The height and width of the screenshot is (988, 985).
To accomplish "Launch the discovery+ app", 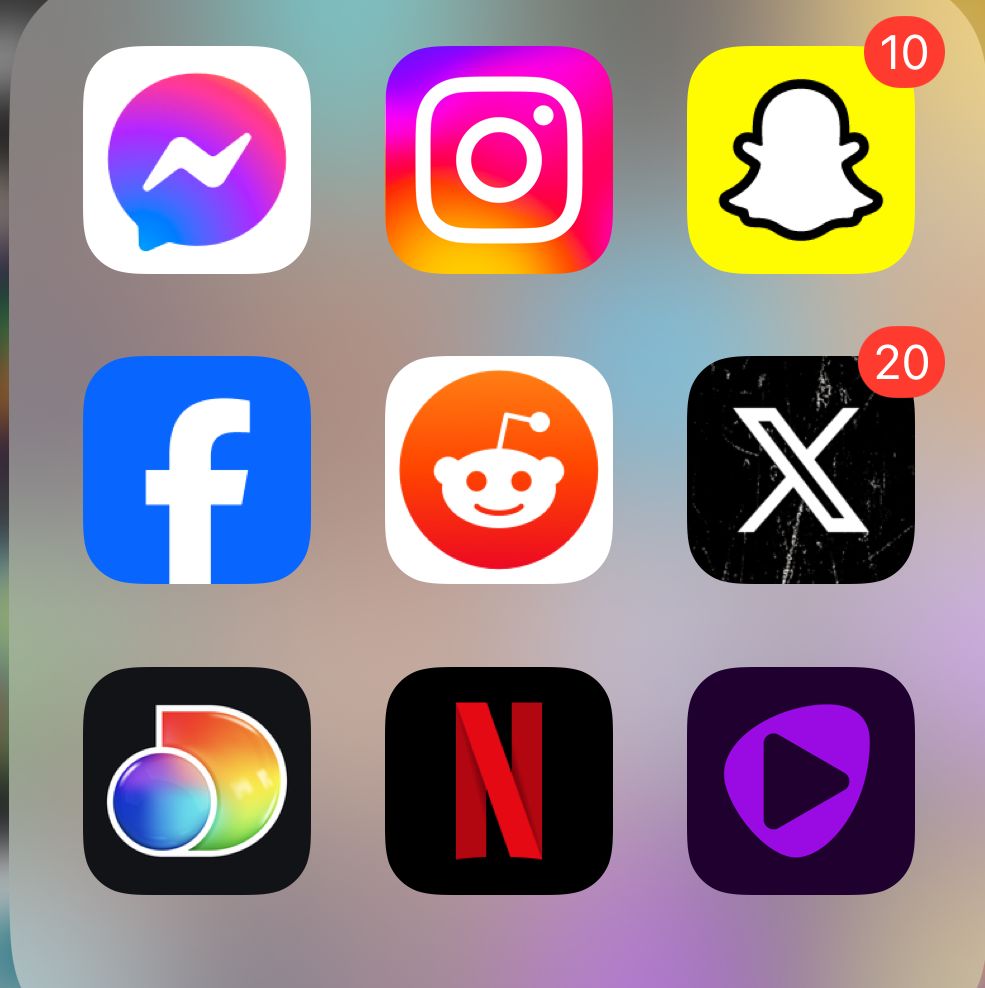I will tap(197, 780).
